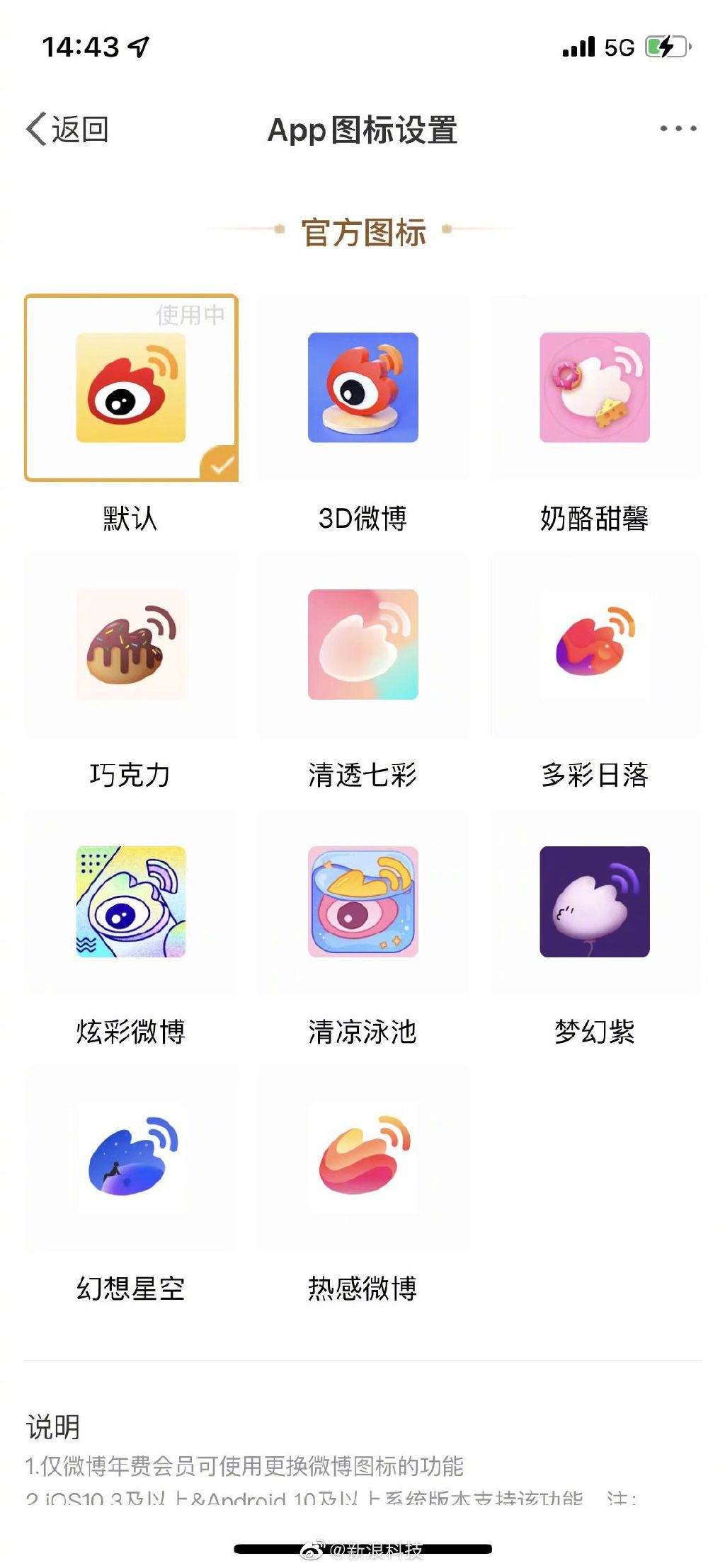Go back with the 返回 button
Viewport: 725px width, 1568px height.
click(x=68, y=129)
